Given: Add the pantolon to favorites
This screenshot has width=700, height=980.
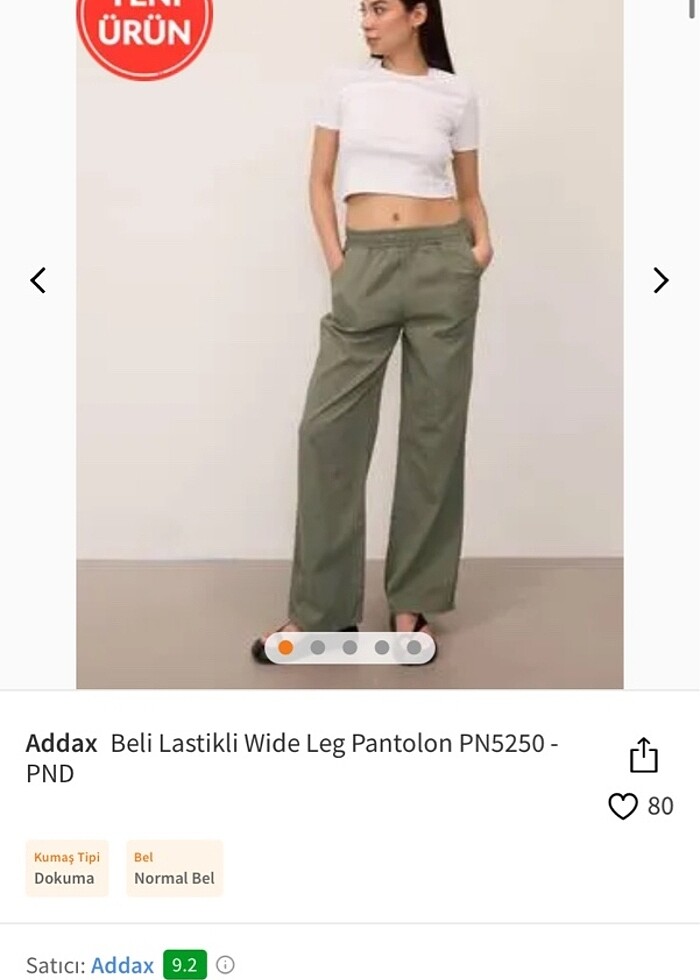Looking at the screenshot, I should [623, 806].
